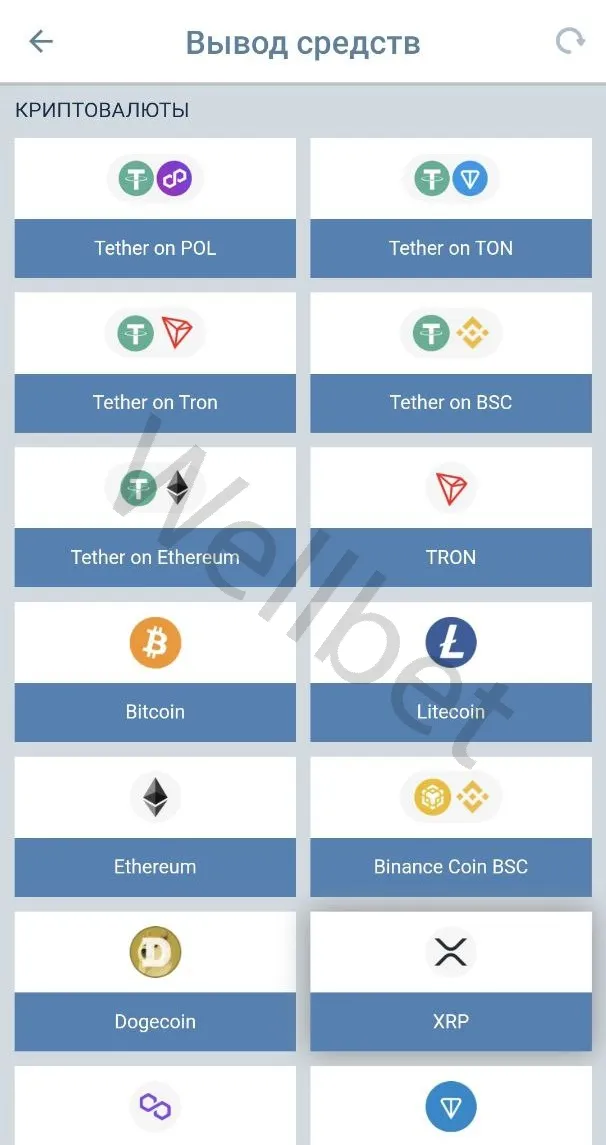
Task: Pick Tether on BSC
Action: [x=451, y=363]
